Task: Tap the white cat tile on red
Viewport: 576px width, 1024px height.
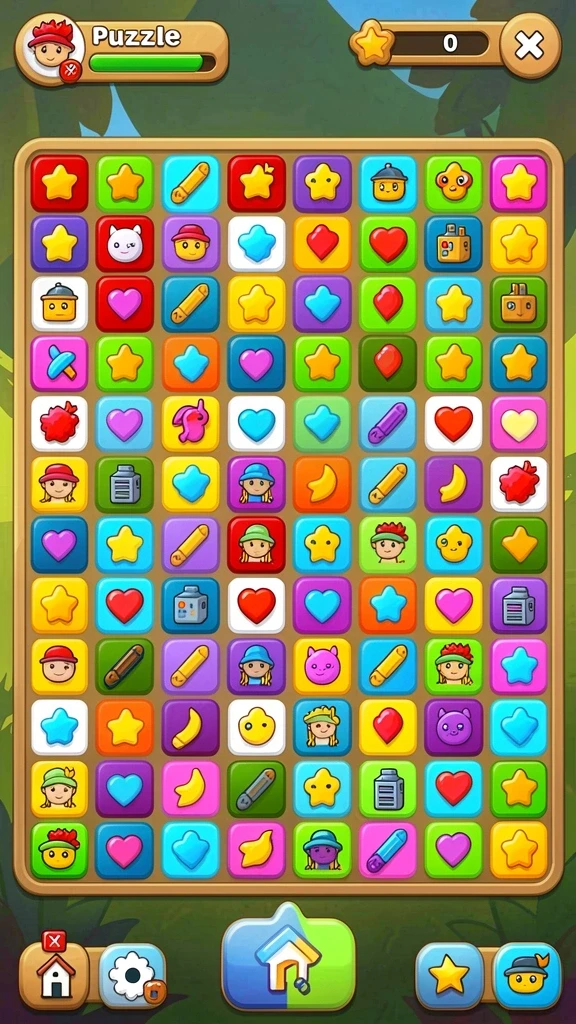Action: [125, 244]
